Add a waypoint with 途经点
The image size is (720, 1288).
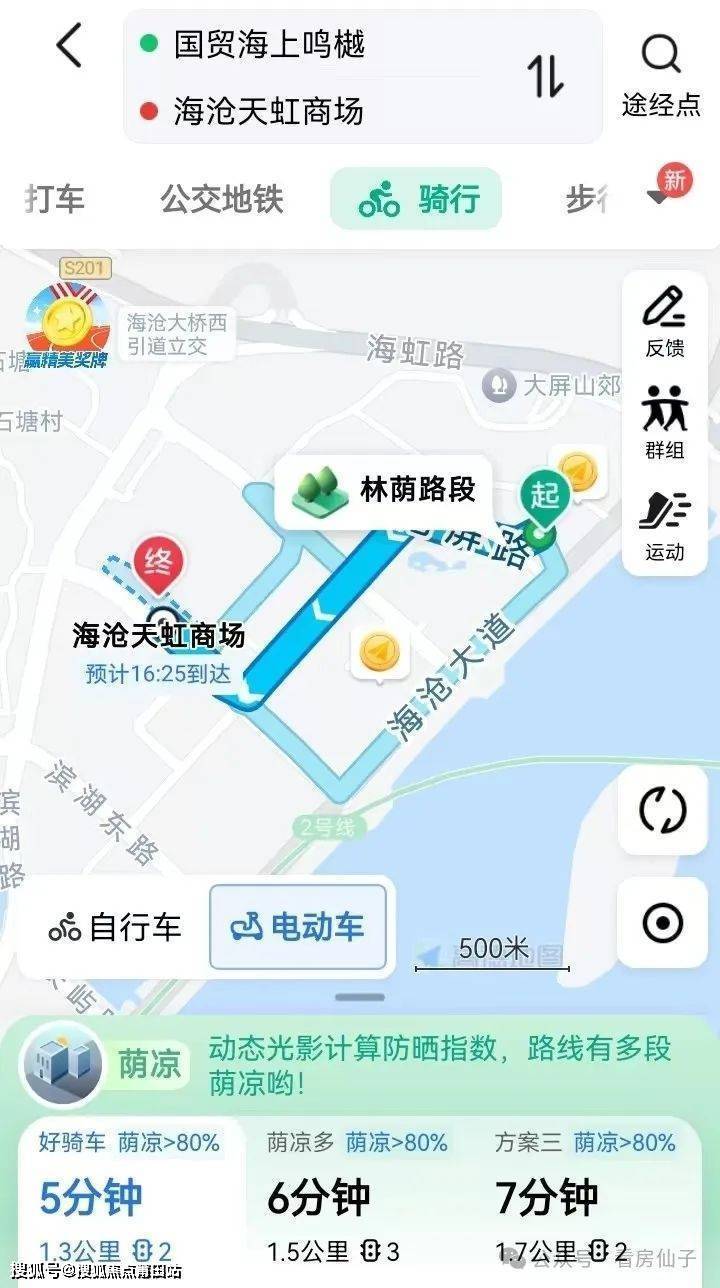tap(661, 75)
